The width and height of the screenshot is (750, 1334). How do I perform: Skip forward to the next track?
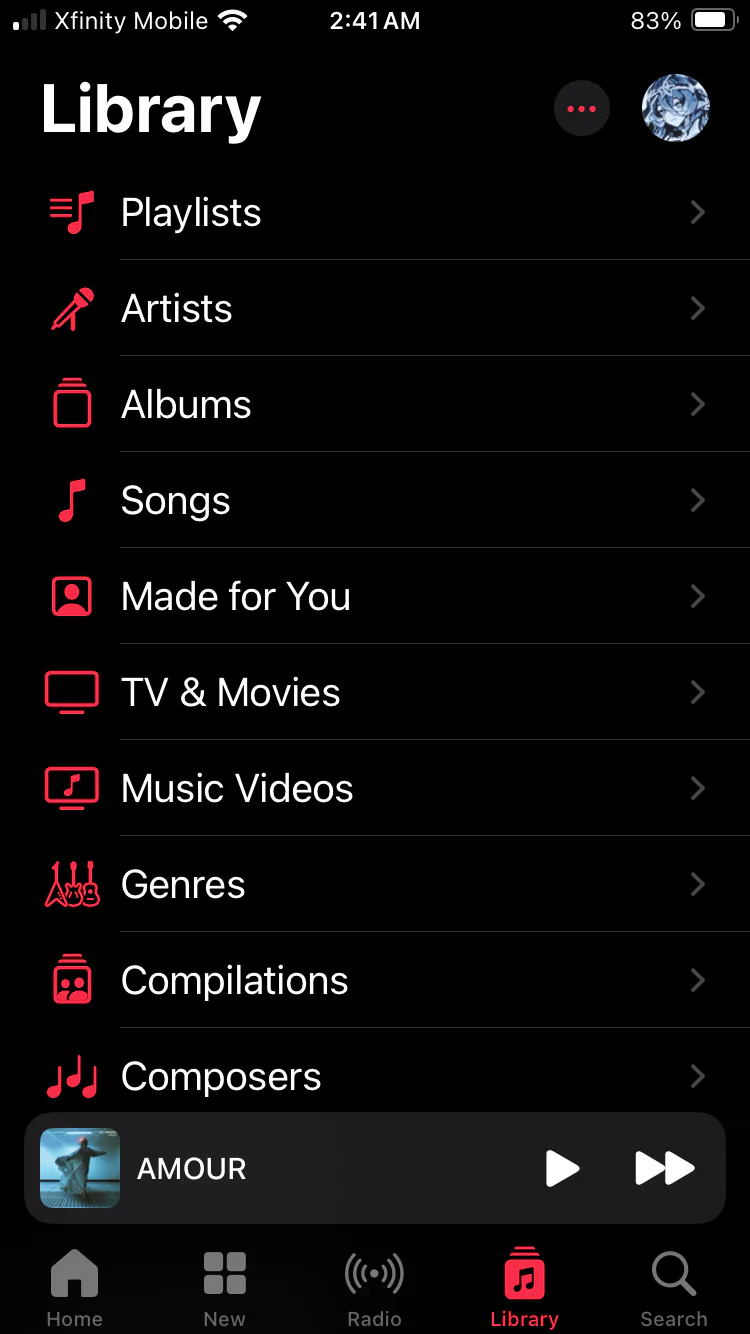click(664, 1168)
